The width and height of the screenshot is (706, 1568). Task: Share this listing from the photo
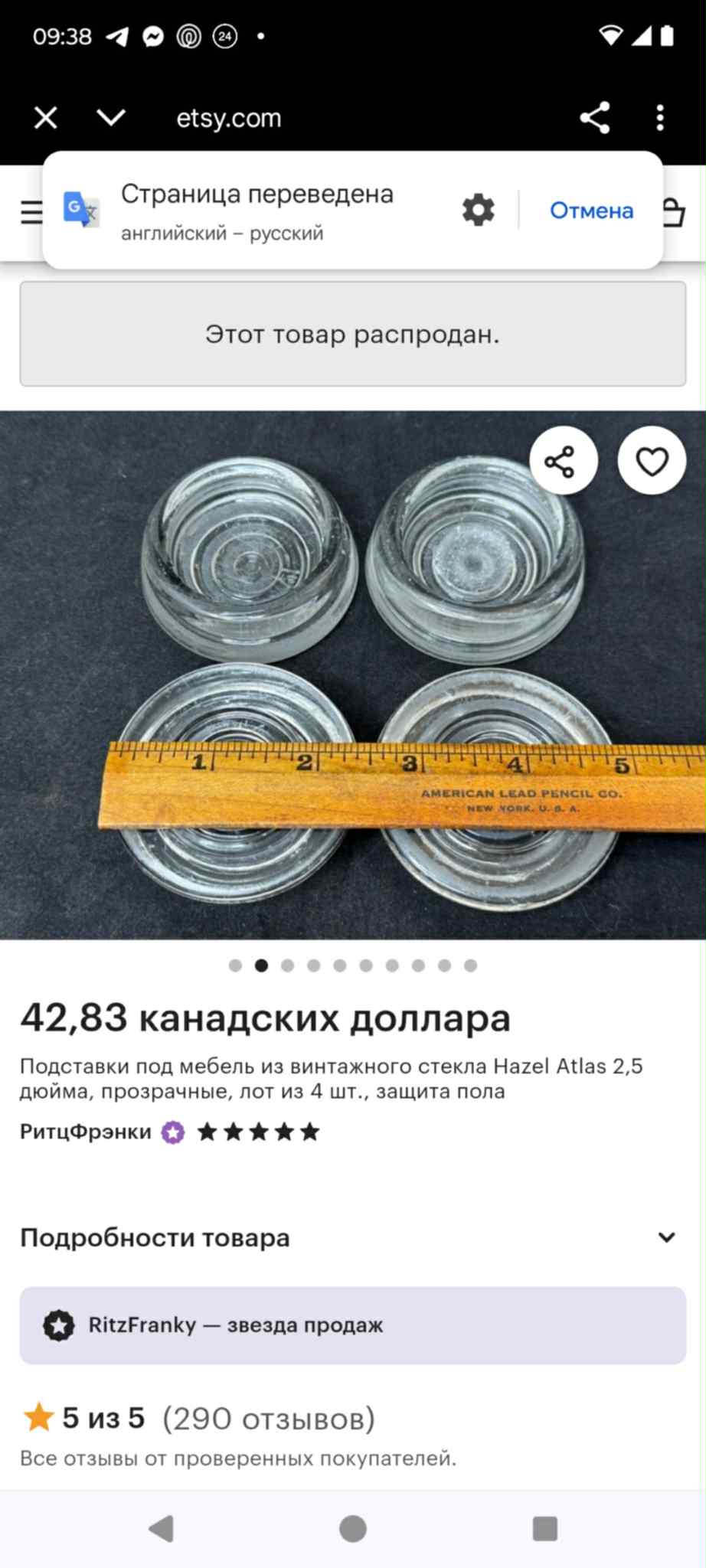tap(563, 461)
